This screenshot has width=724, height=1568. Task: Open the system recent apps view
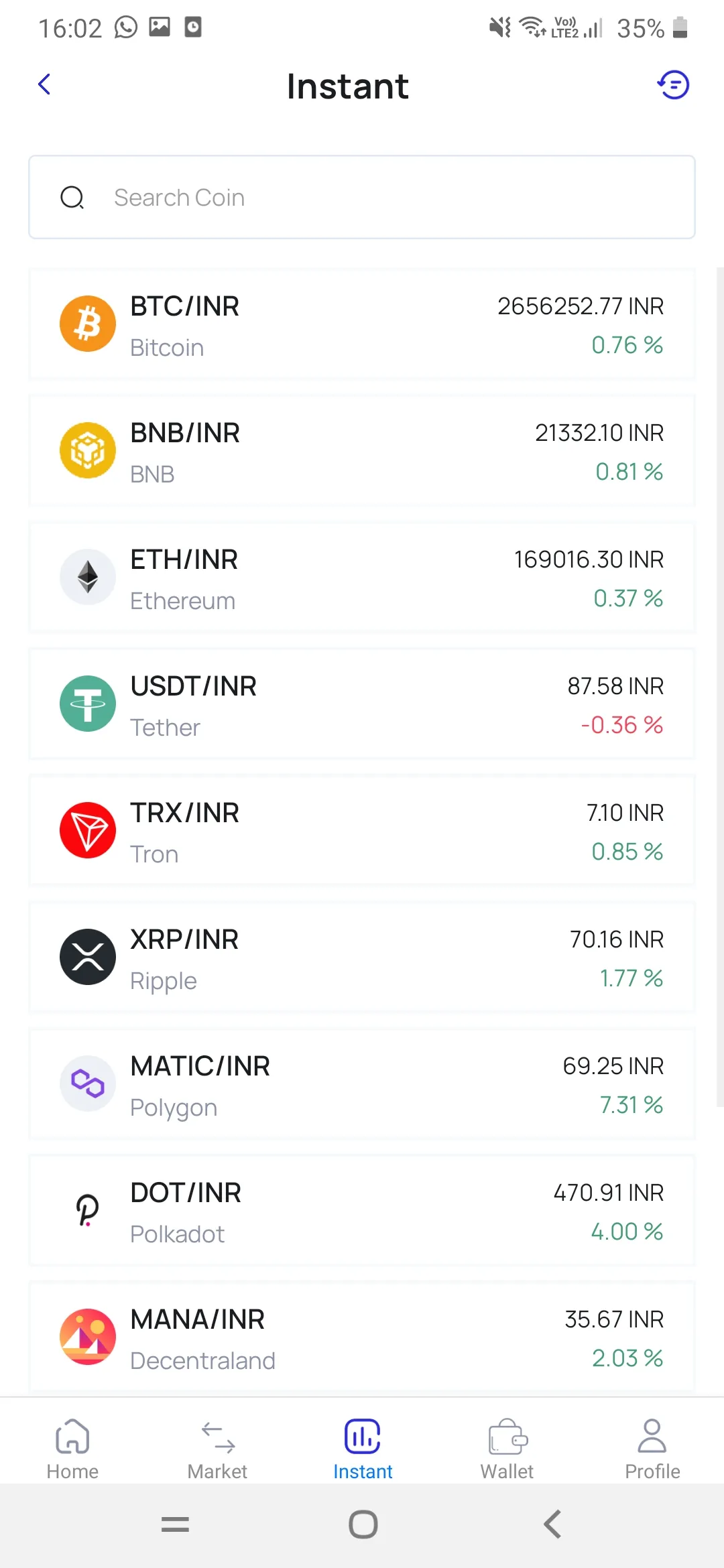175,1525
